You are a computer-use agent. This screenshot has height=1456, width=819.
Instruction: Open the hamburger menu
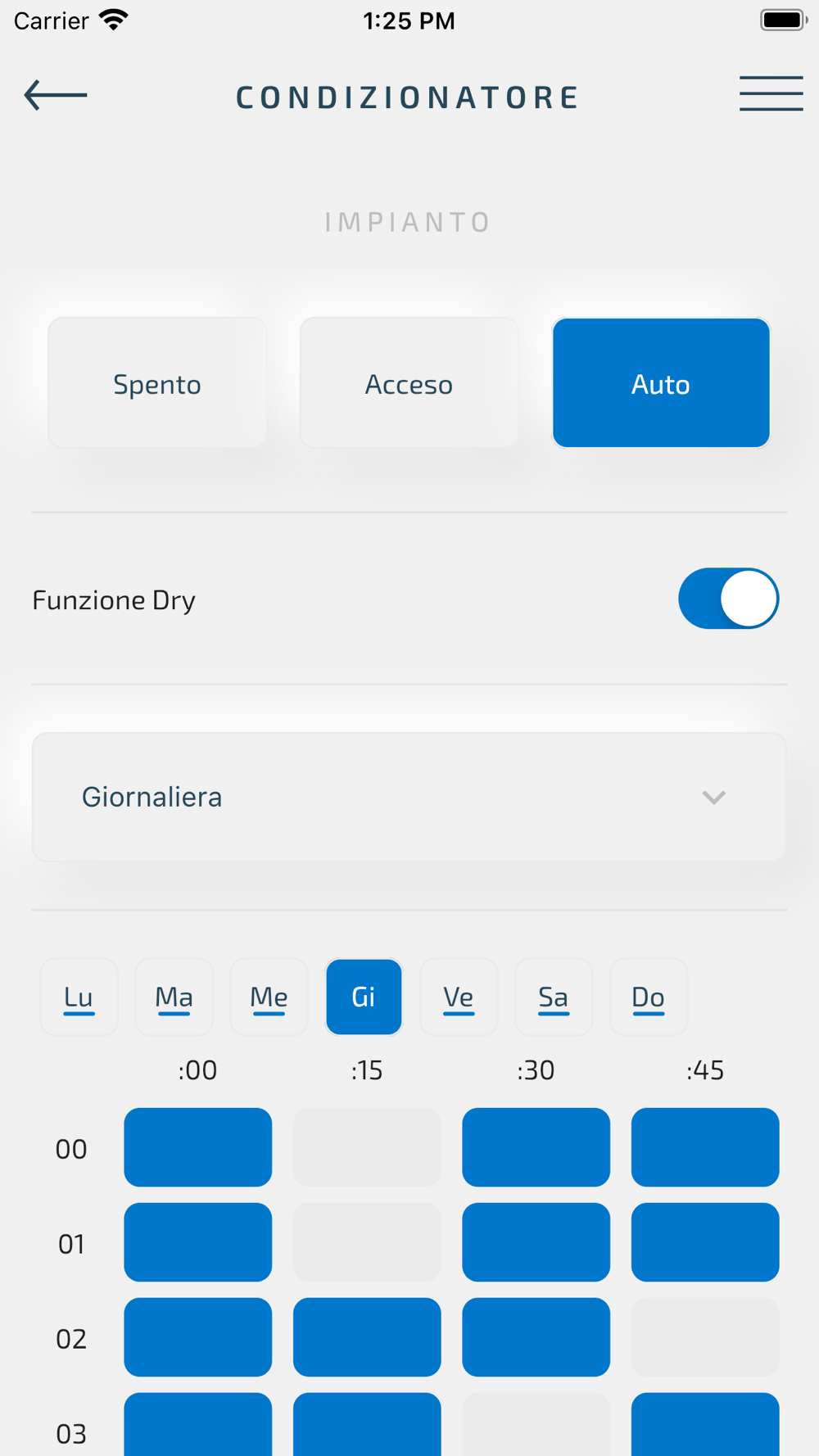771,93
